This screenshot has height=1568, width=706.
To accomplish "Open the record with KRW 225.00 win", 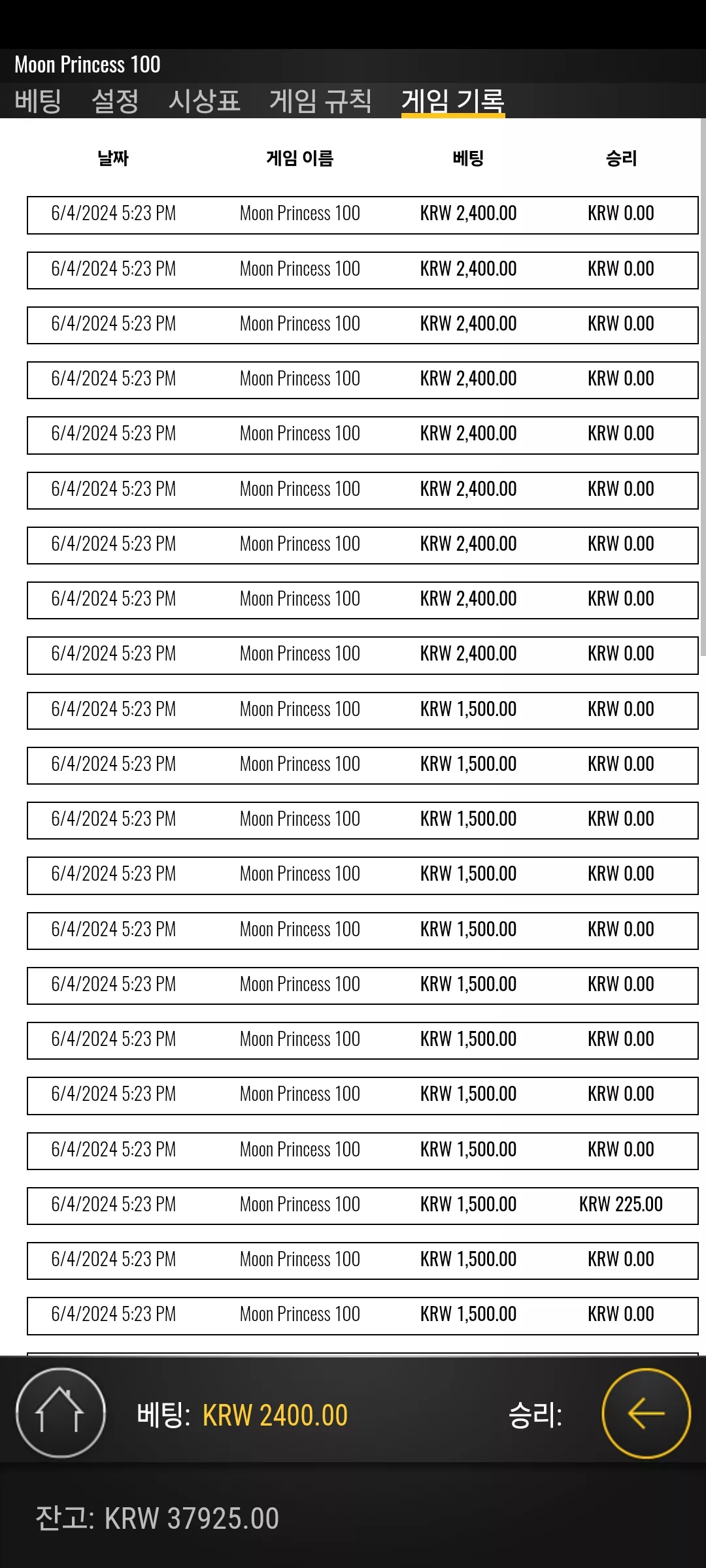I will point(363,1205).
